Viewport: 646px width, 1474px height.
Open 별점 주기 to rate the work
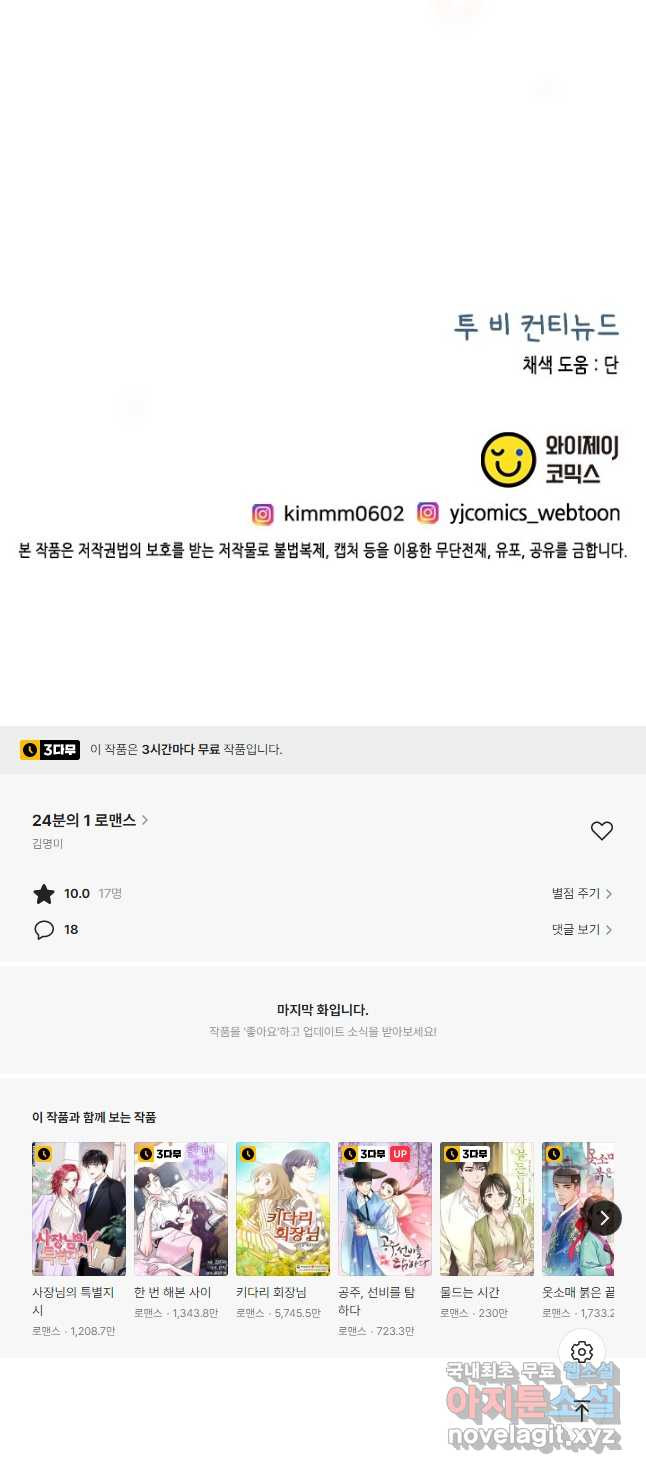point(581,894)
